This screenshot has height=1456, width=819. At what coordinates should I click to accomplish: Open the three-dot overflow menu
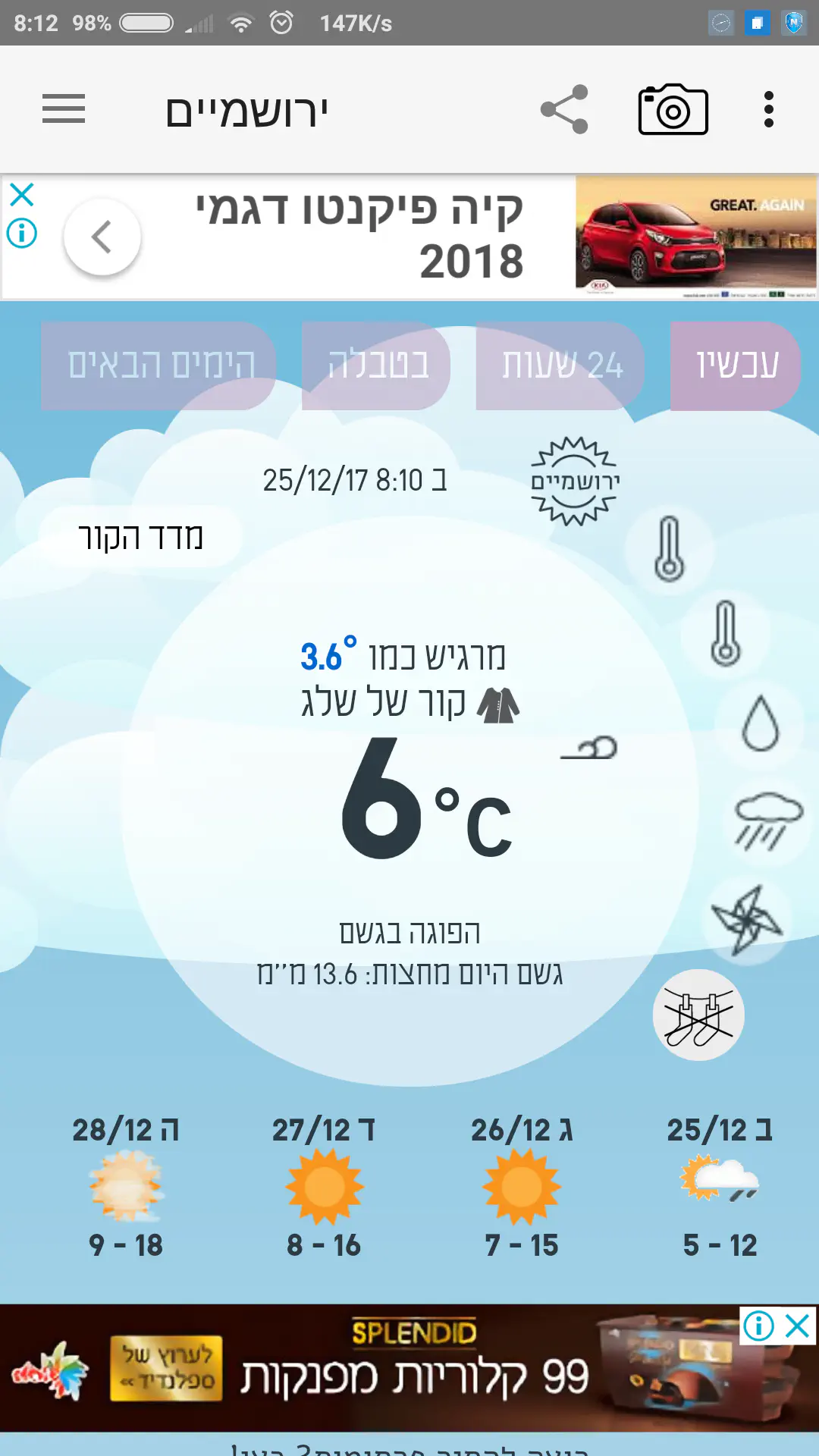pyautogui.click(x=768, y=109)
